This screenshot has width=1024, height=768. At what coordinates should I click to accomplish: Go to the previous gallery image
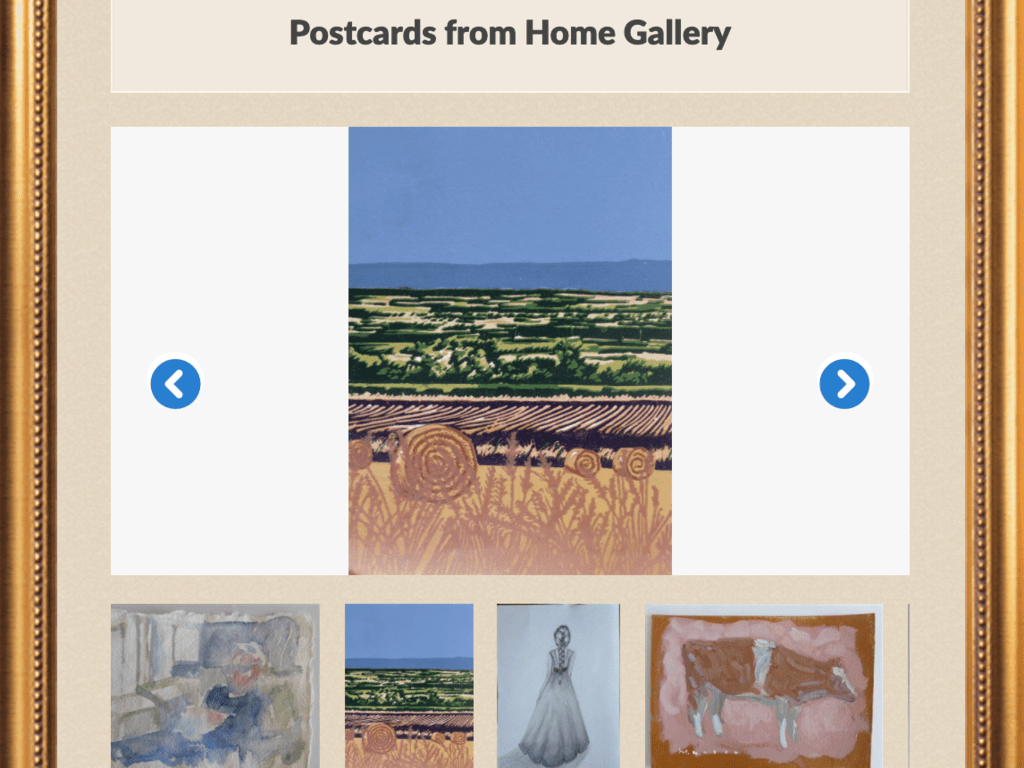[x=175, y=384]
